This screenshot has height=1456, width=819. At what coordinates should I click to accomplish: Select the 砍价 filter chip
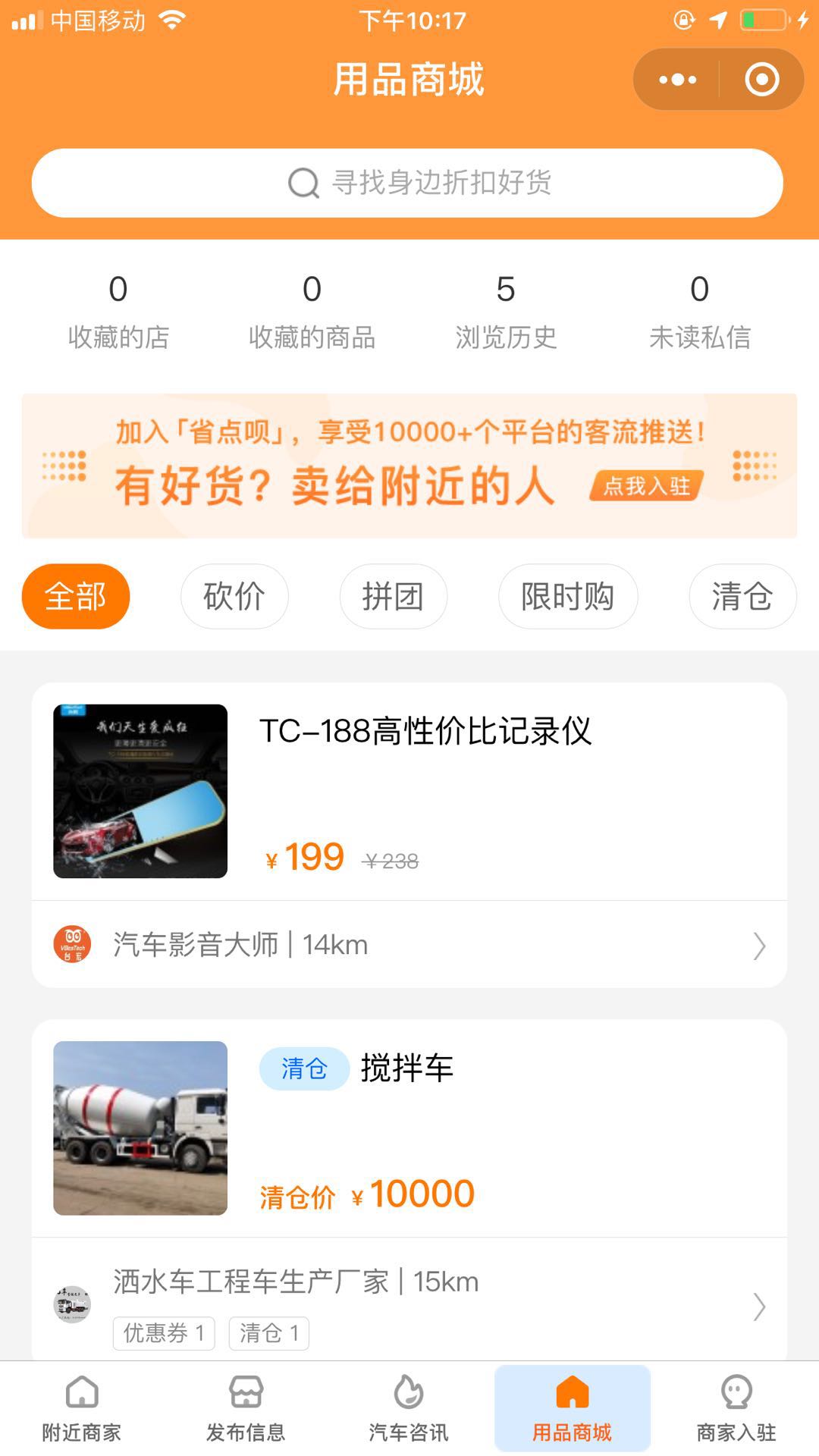(234, 596)
